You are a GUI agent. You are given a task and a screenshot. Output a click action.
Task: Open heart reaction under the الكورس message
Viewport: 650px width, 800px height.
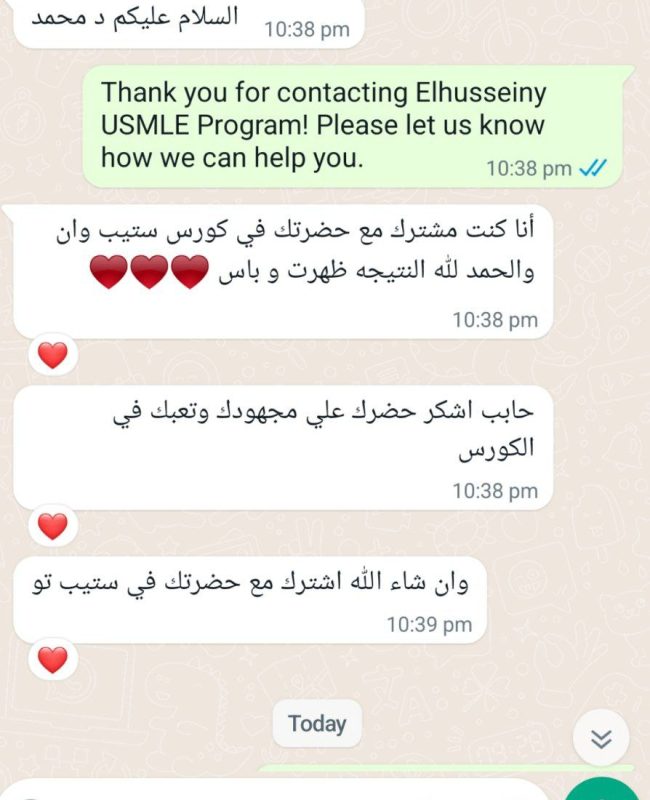(x=52, y=525)
